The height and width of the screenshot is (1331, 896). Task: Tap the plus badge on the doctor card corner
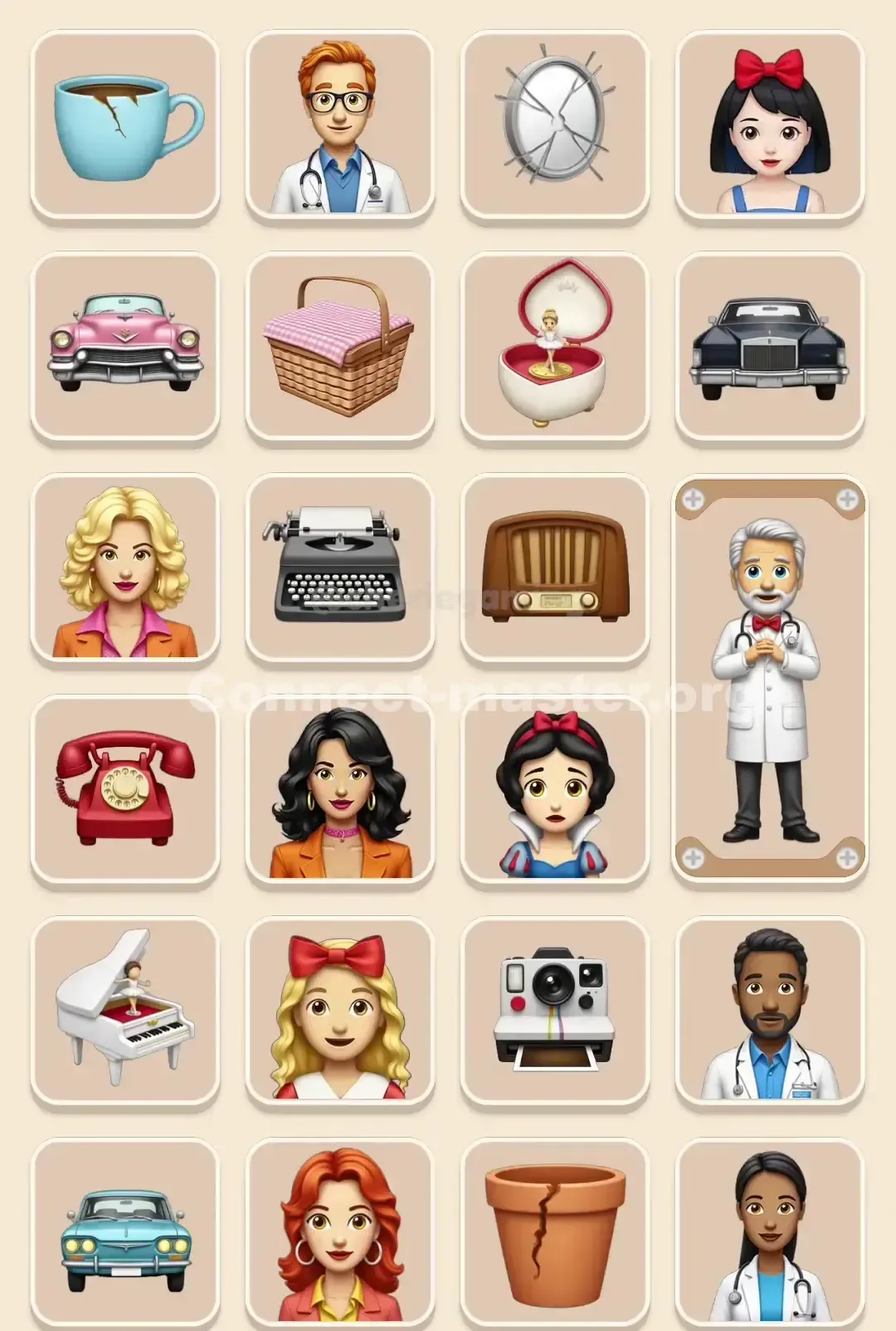click(694, 500)
